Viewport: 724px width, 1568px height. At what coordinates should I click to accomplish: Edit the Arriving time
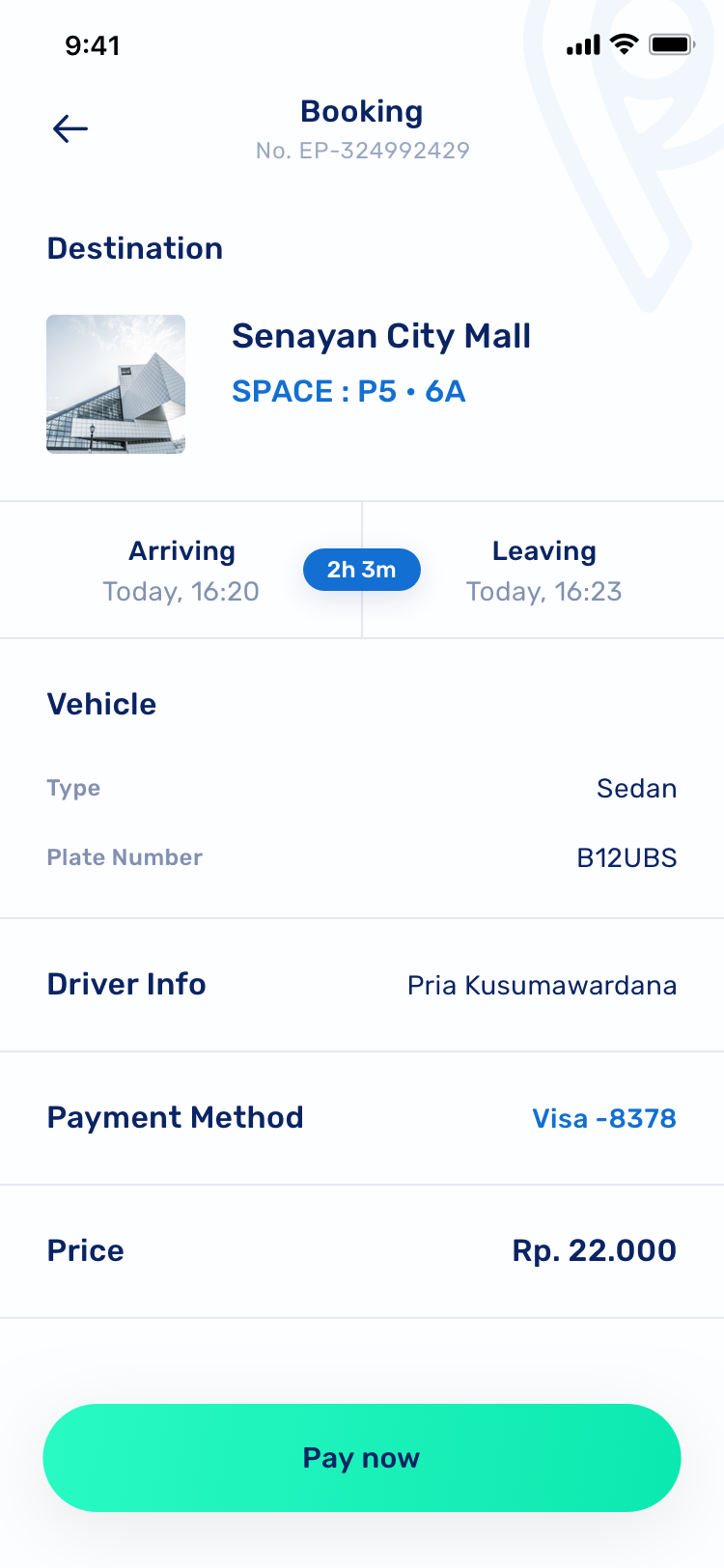pyautogui.click(x=181, y=571)
